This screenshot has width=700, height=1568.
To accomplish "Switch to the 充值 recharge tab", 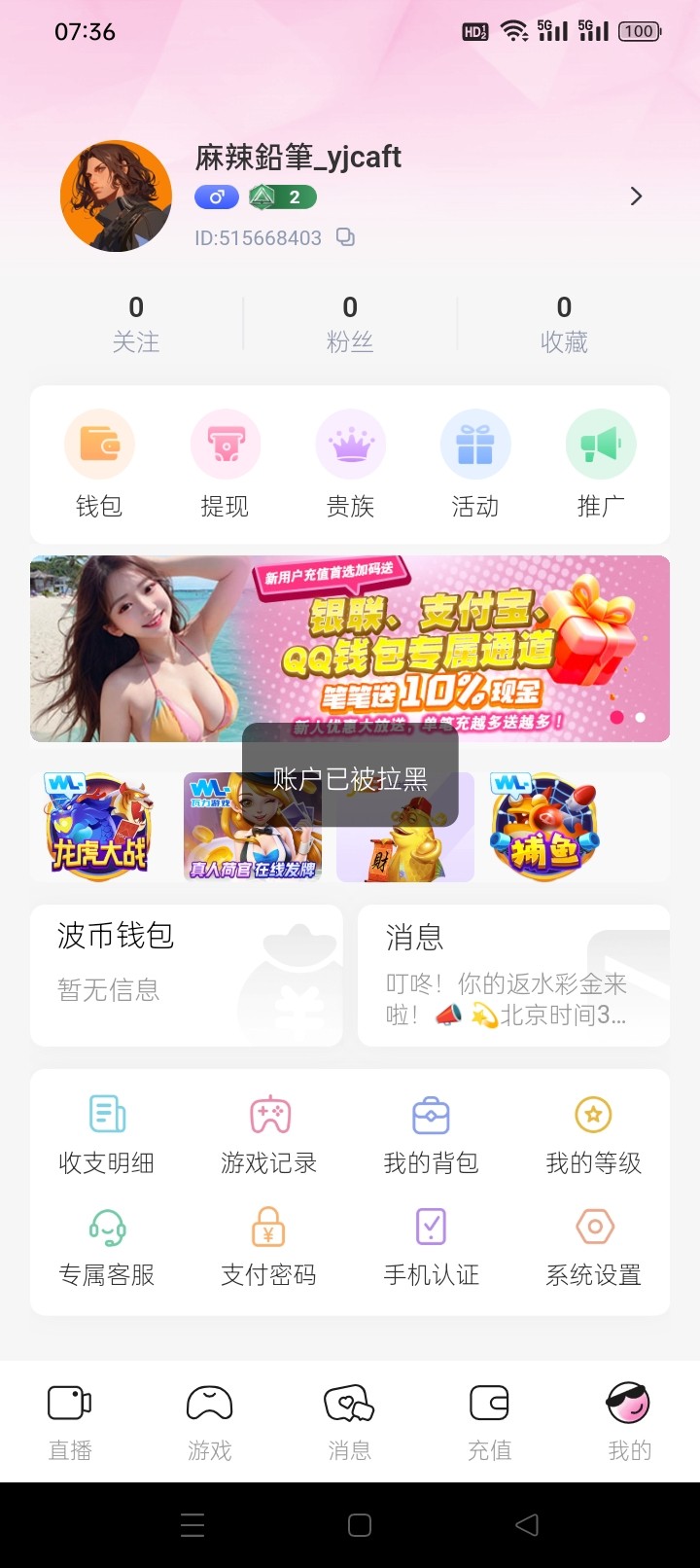I will tap(489, 1422).
